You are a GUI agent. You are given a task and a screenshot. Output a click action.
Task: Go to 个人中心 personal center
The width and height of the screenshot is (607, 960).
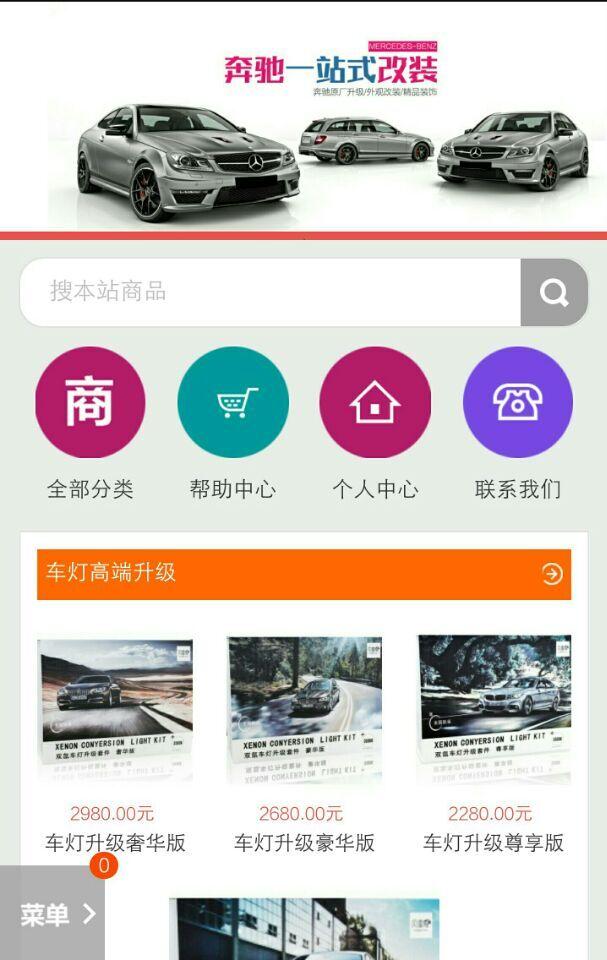pyautogui.click(x=375, y=402)
